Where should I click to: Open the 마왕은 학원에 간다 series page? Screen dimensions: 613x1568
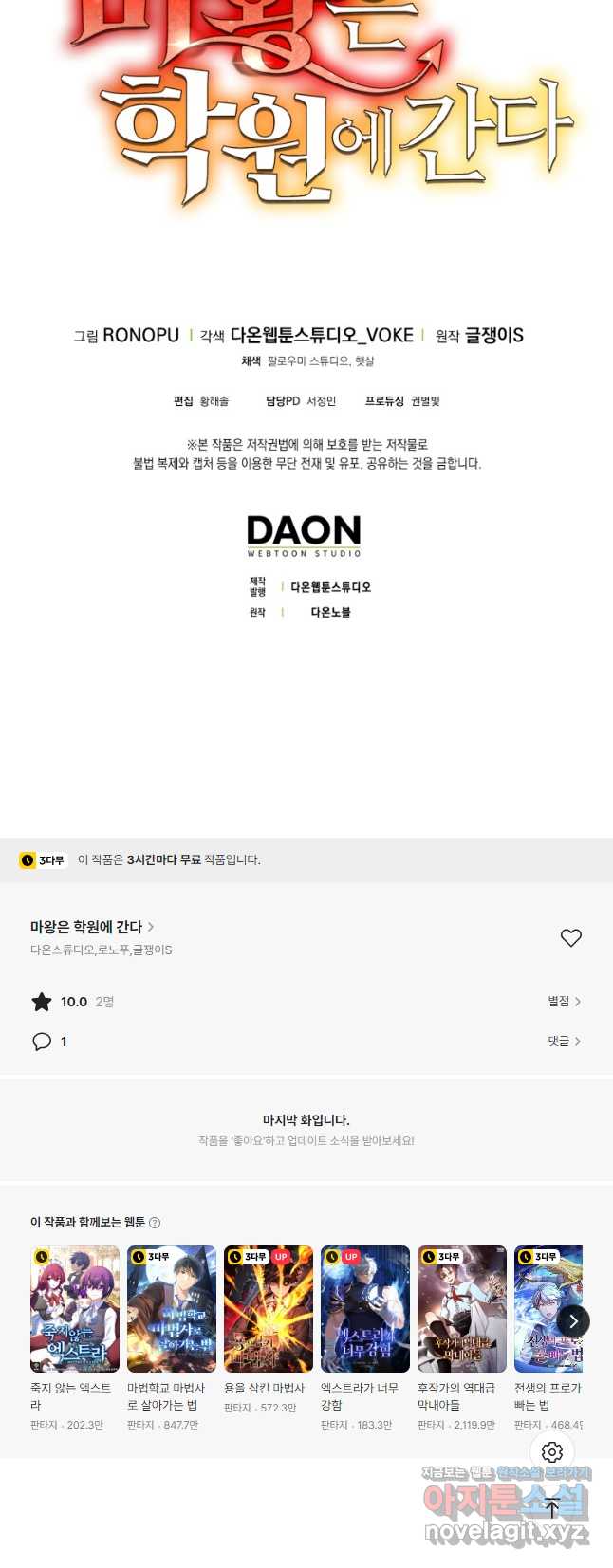point(91,927)
